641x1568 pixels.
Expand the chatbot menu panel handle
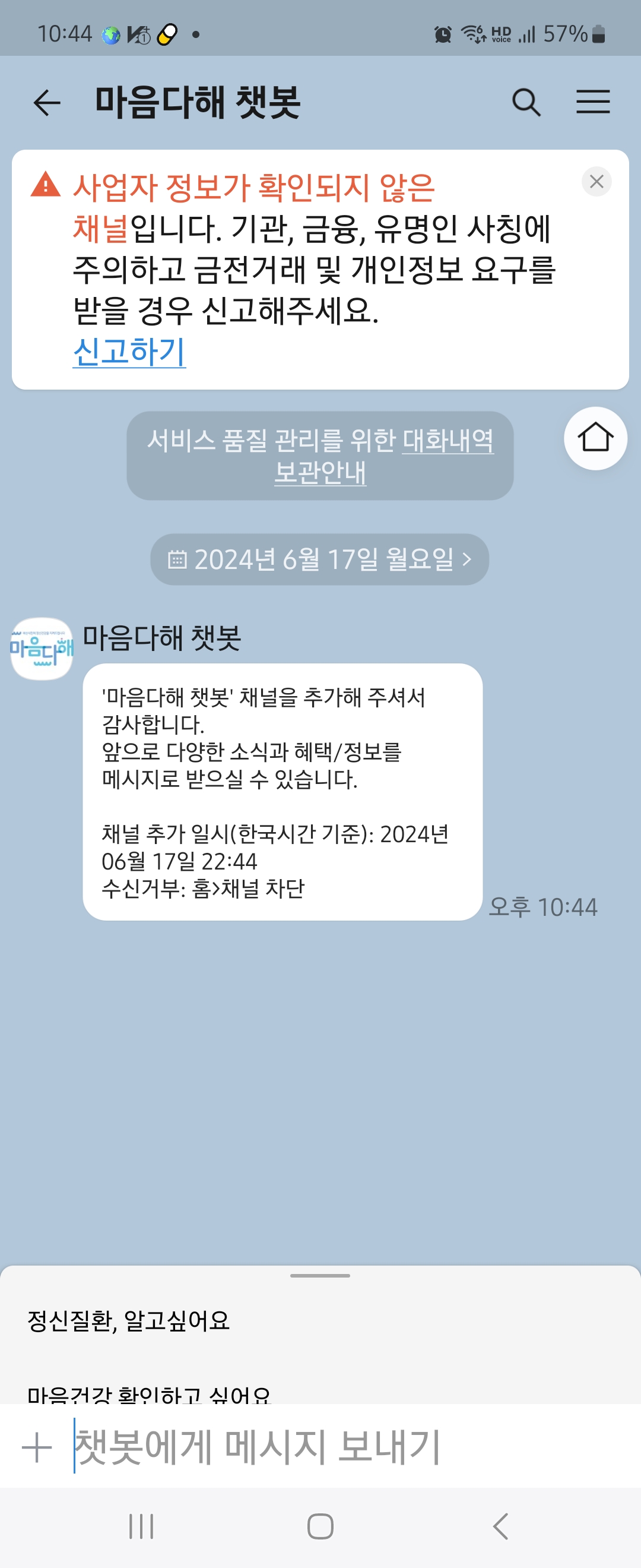pyautogui.click(x=320, y=1275)
